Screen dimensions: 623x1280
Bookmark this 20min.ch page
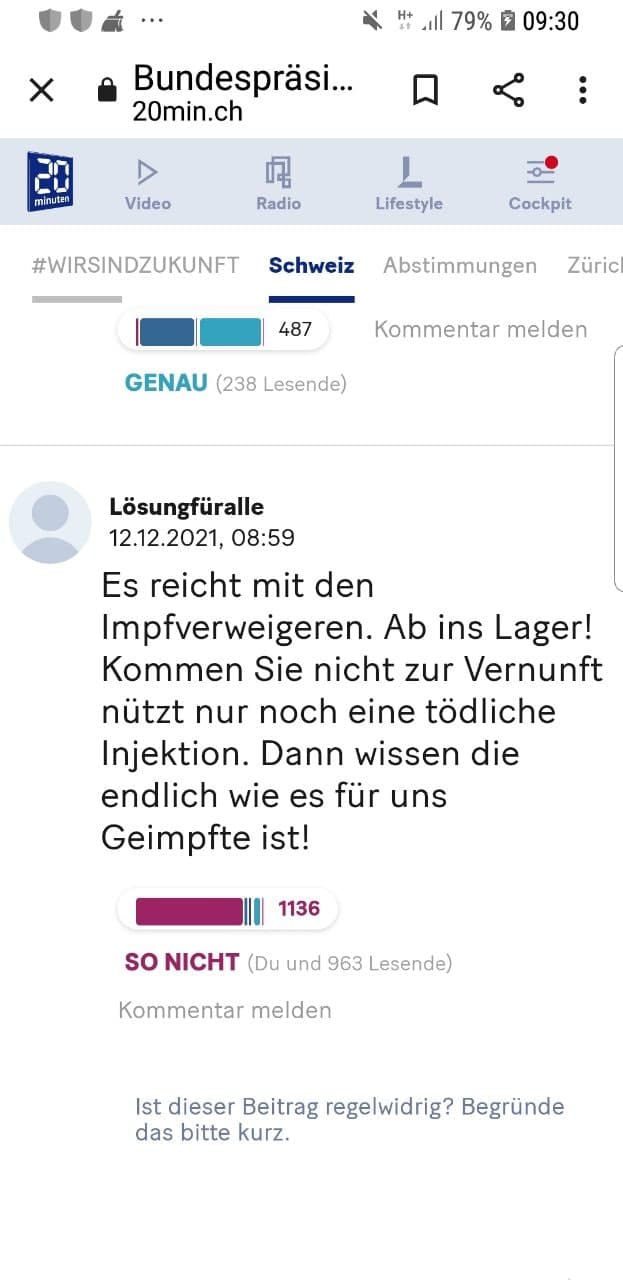click(x=426, y=91)
